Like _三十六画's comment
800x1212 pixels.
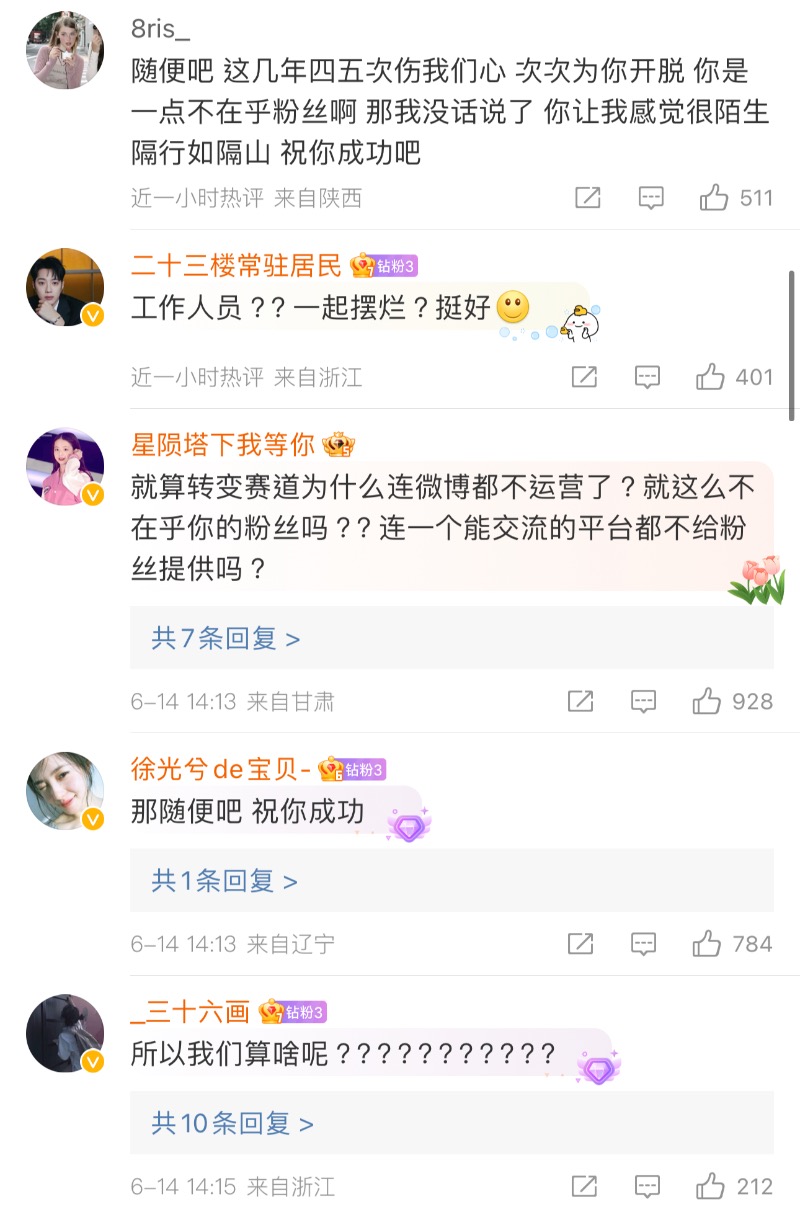click(x=711, y=1187)
